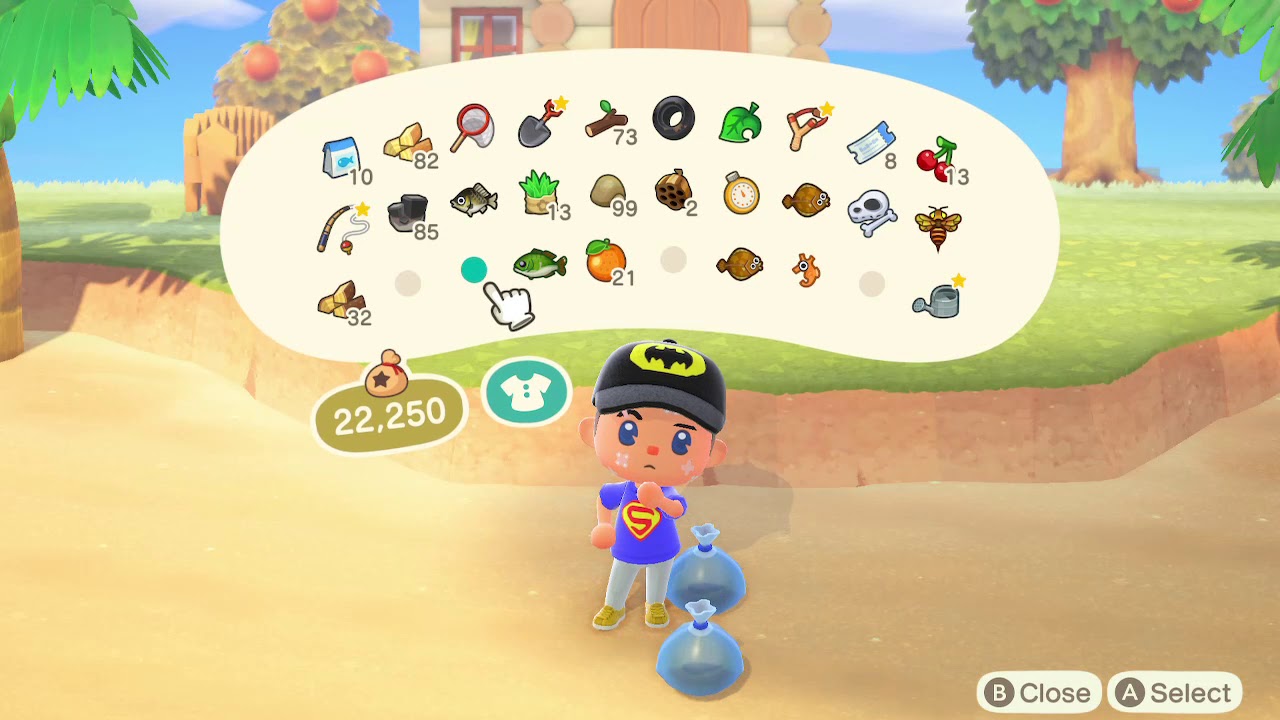Select the pocket stopwatch item
Image resolution: width=1280 pixels, height=720 pixels.
coord(741,193)
